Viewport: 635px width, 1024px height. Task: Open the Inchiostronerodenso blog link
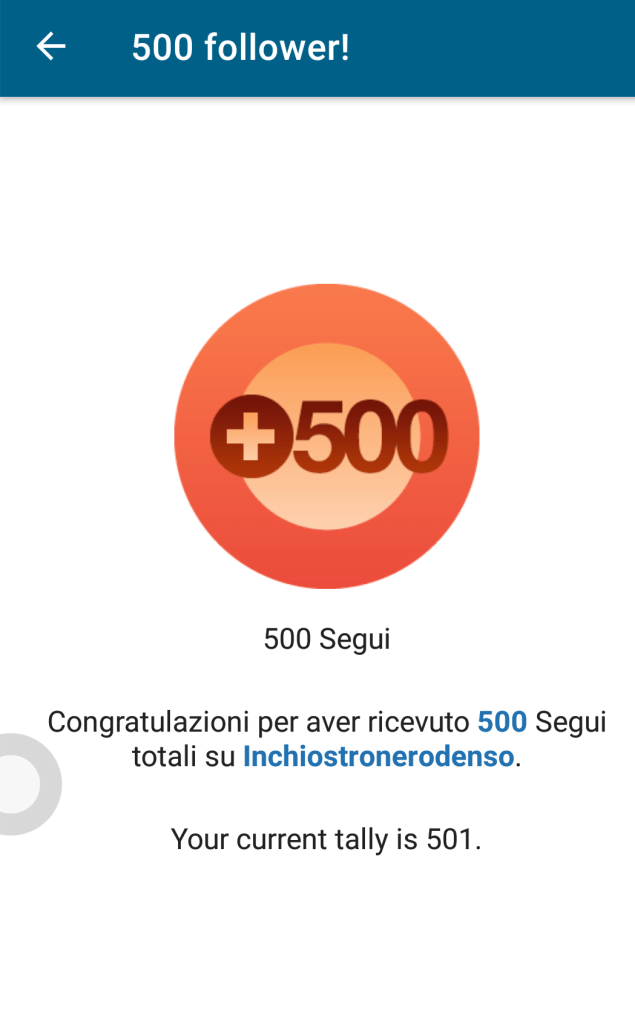378,756
